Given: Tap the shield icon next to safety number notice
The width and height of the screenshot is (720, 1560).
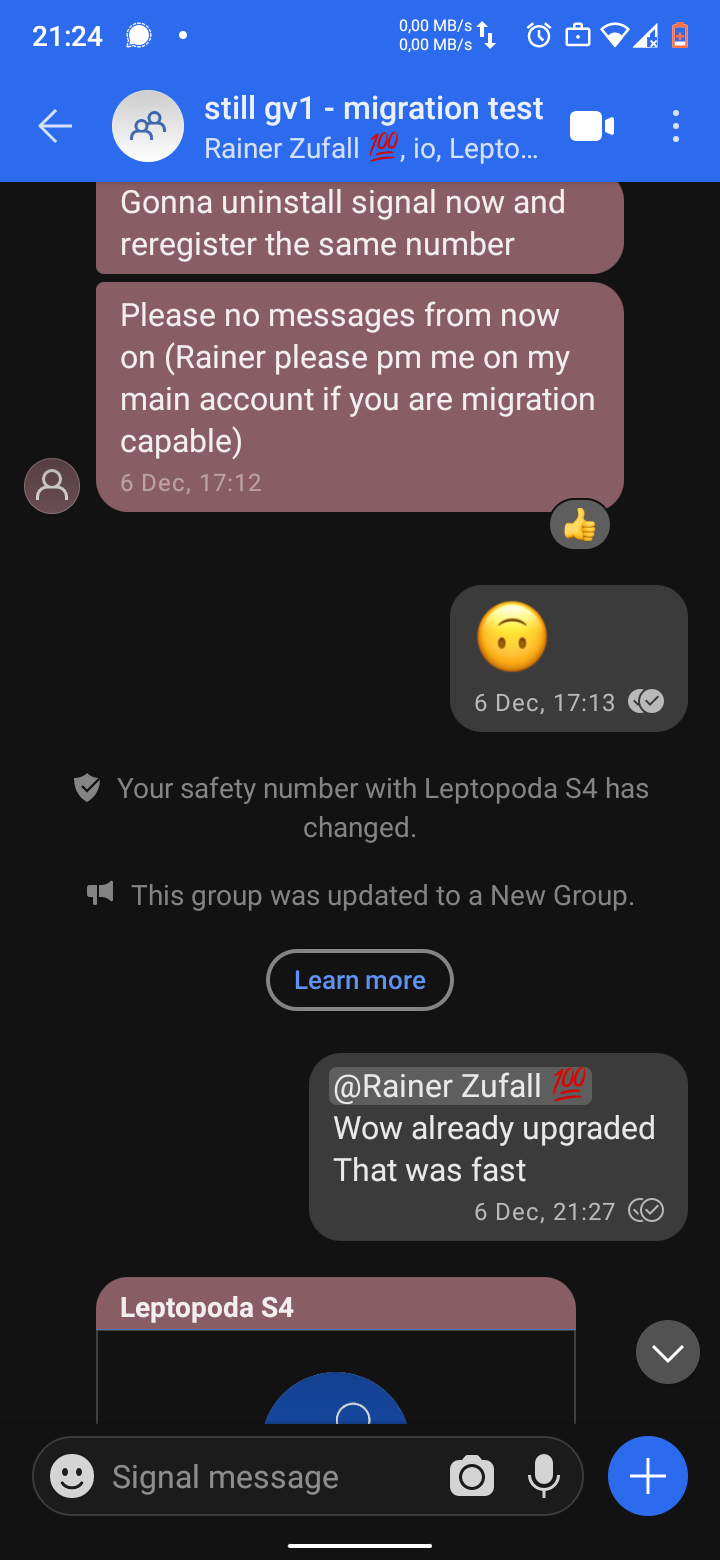Looking at the screenshot, I should [86, 788].
